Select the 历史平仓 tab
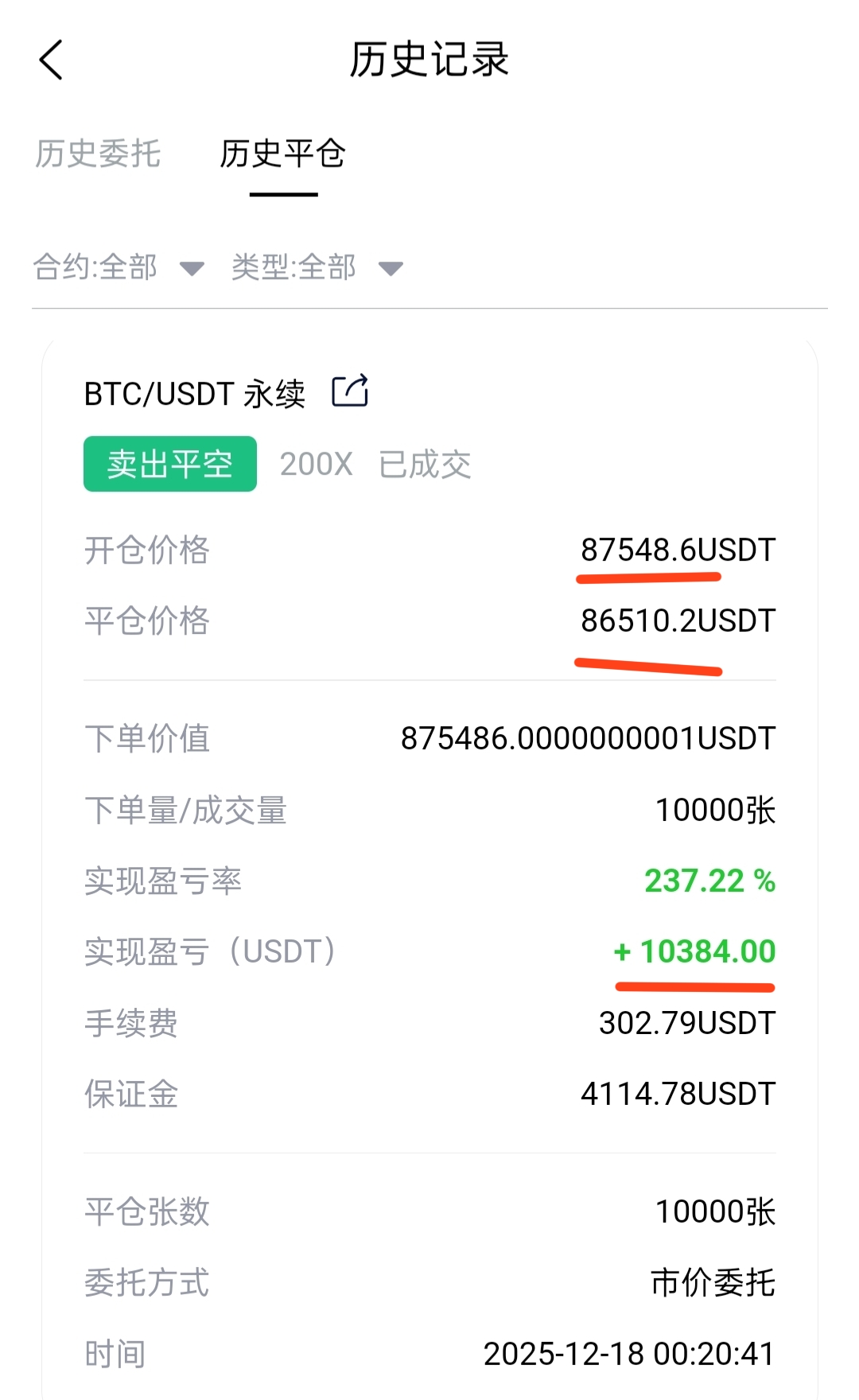 [x=283, y=154]
